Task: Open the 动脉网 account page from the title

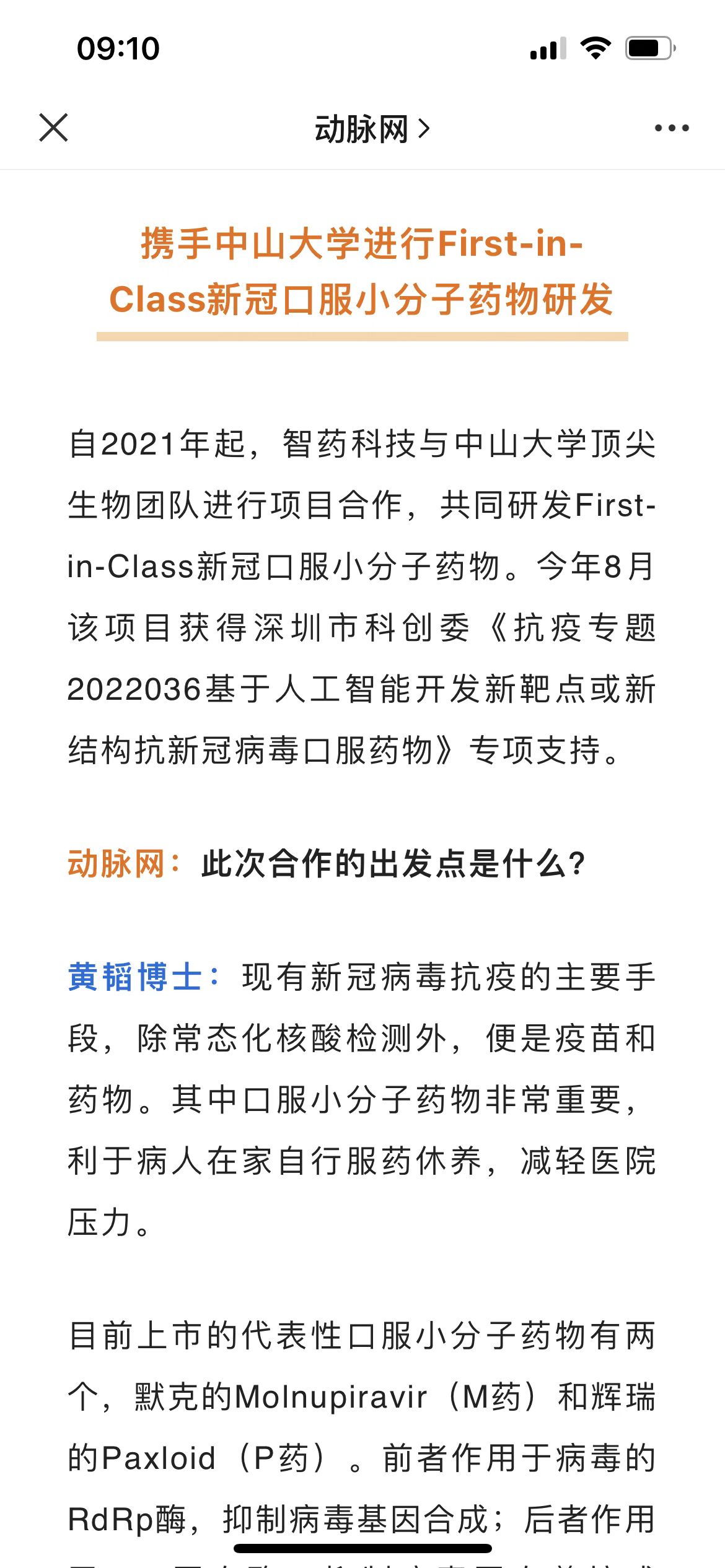Action: [x=372, y=129]
